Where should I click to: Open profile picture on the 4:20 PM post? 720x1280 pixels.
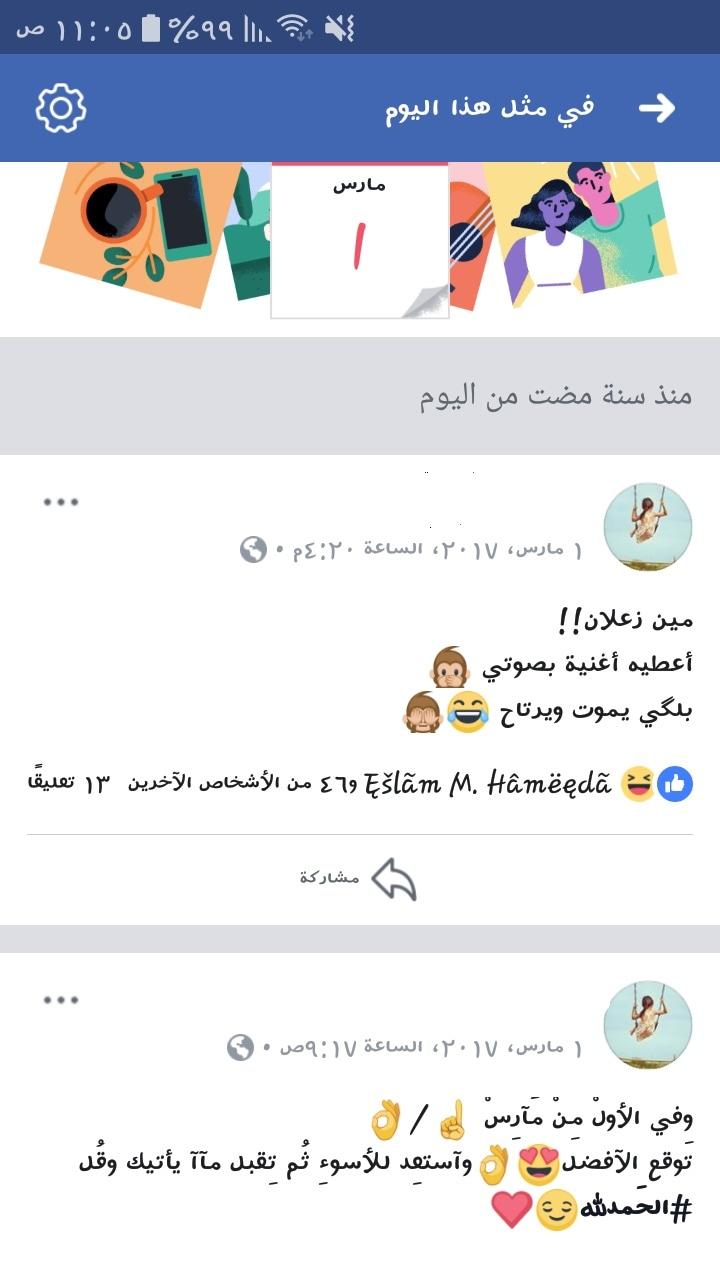648,527
